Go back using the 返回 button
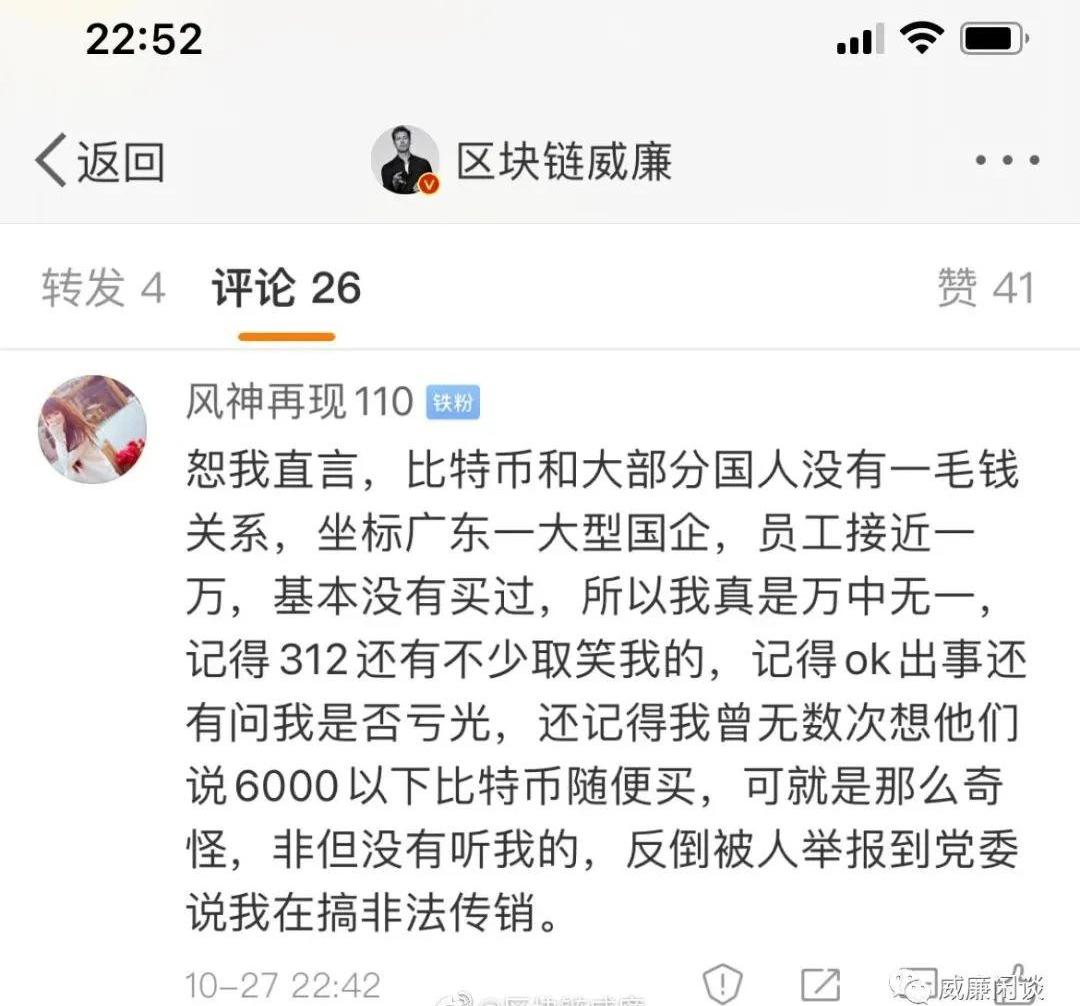Viewport: 1080px width, 1006px height. (100, 162)
